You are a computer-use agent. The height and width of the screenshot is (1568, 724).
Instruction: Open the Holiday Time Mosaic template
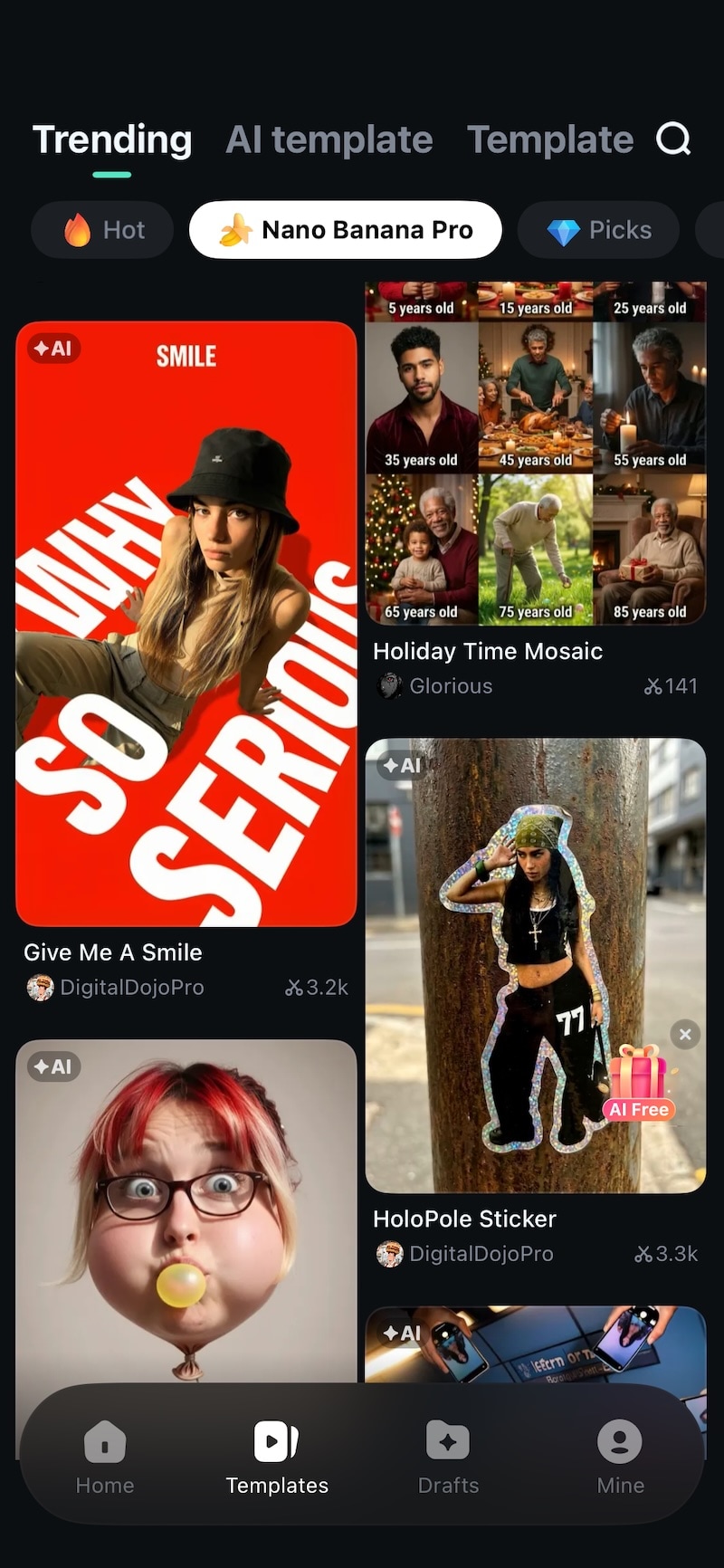535,453
